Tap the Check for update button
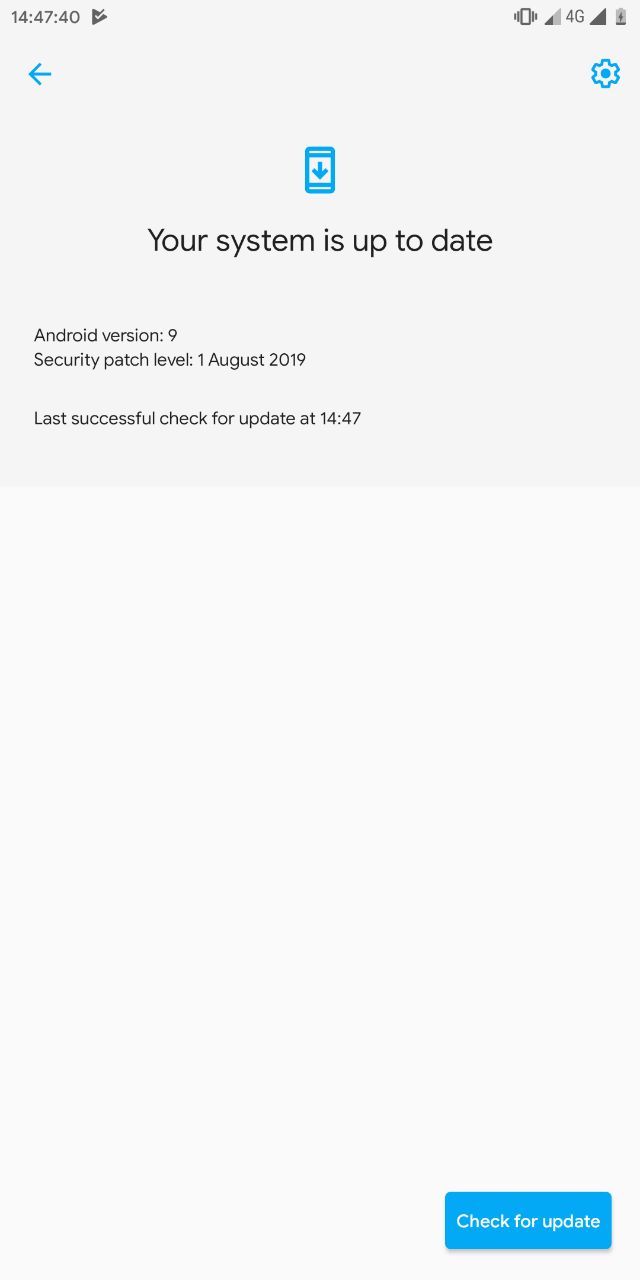Screen dimensions: 640x1280 pos(528,1220)
